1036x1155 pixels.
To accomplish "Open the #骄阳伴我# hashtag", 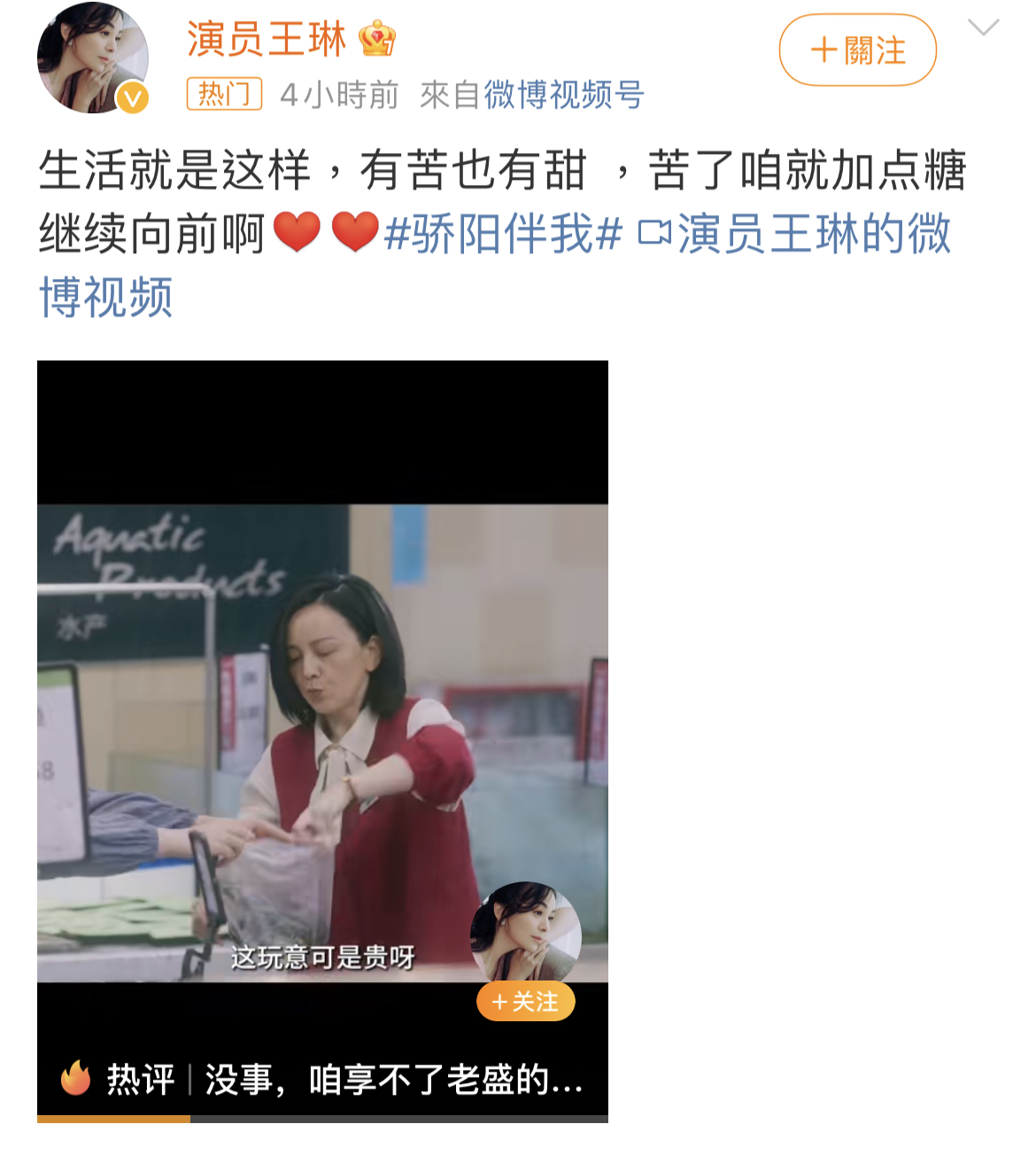I will (503, 234).
